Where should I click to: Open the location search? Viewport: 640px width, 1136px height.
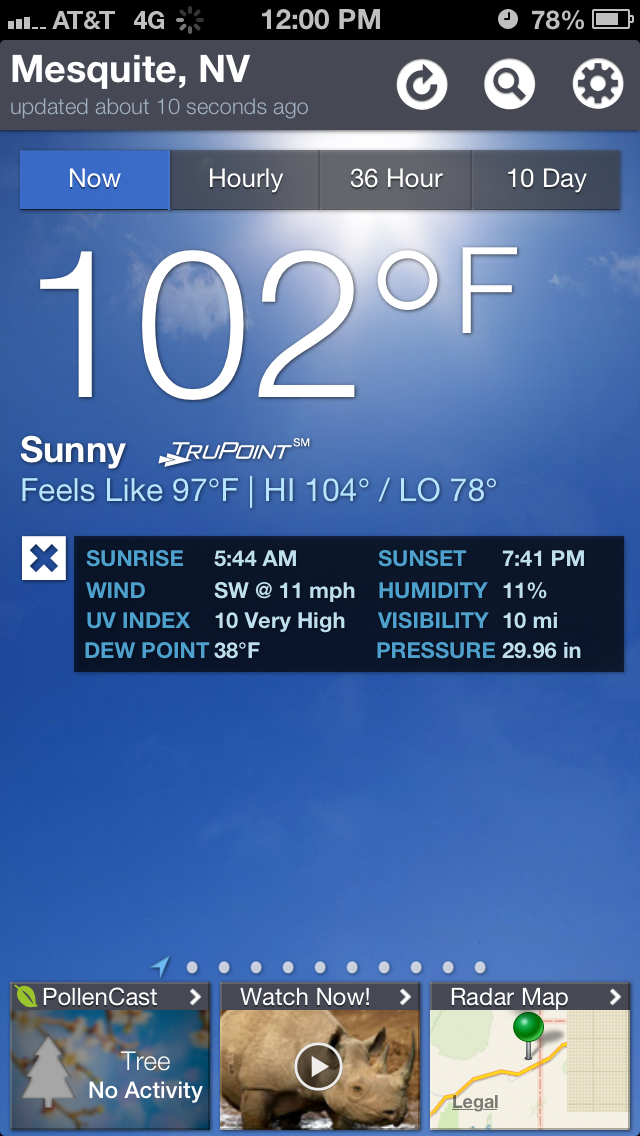(510, 85)
